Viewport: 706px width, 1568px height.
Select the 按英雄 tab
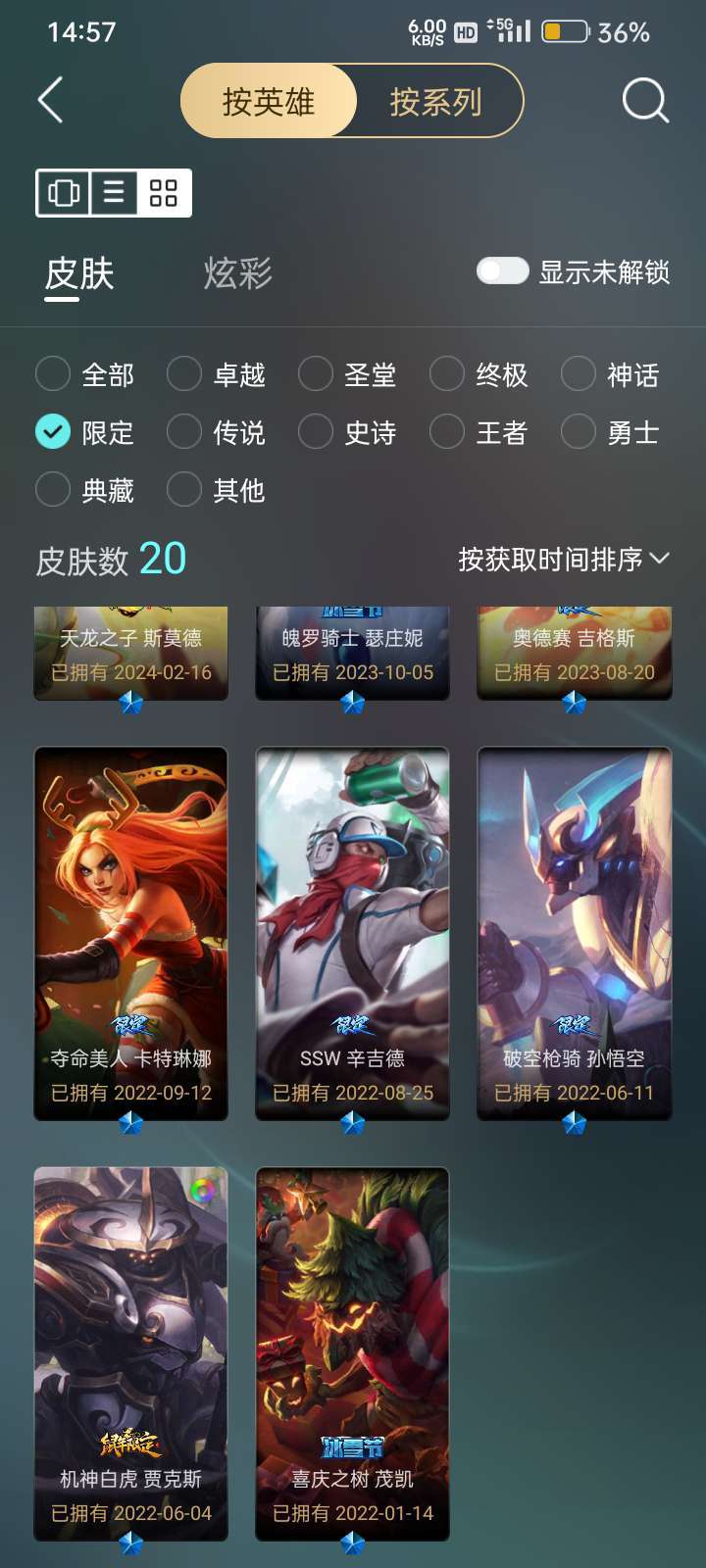tap(269, 101)
